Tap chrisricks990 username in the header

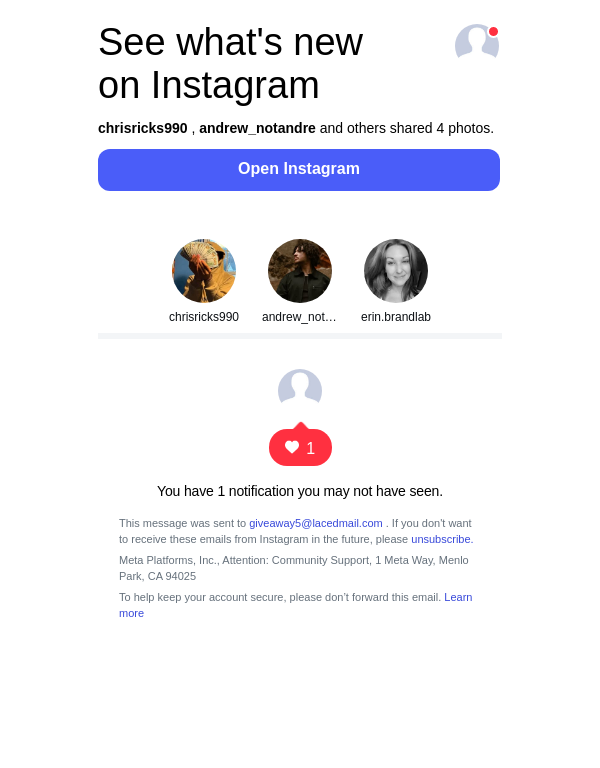(143, 128)
